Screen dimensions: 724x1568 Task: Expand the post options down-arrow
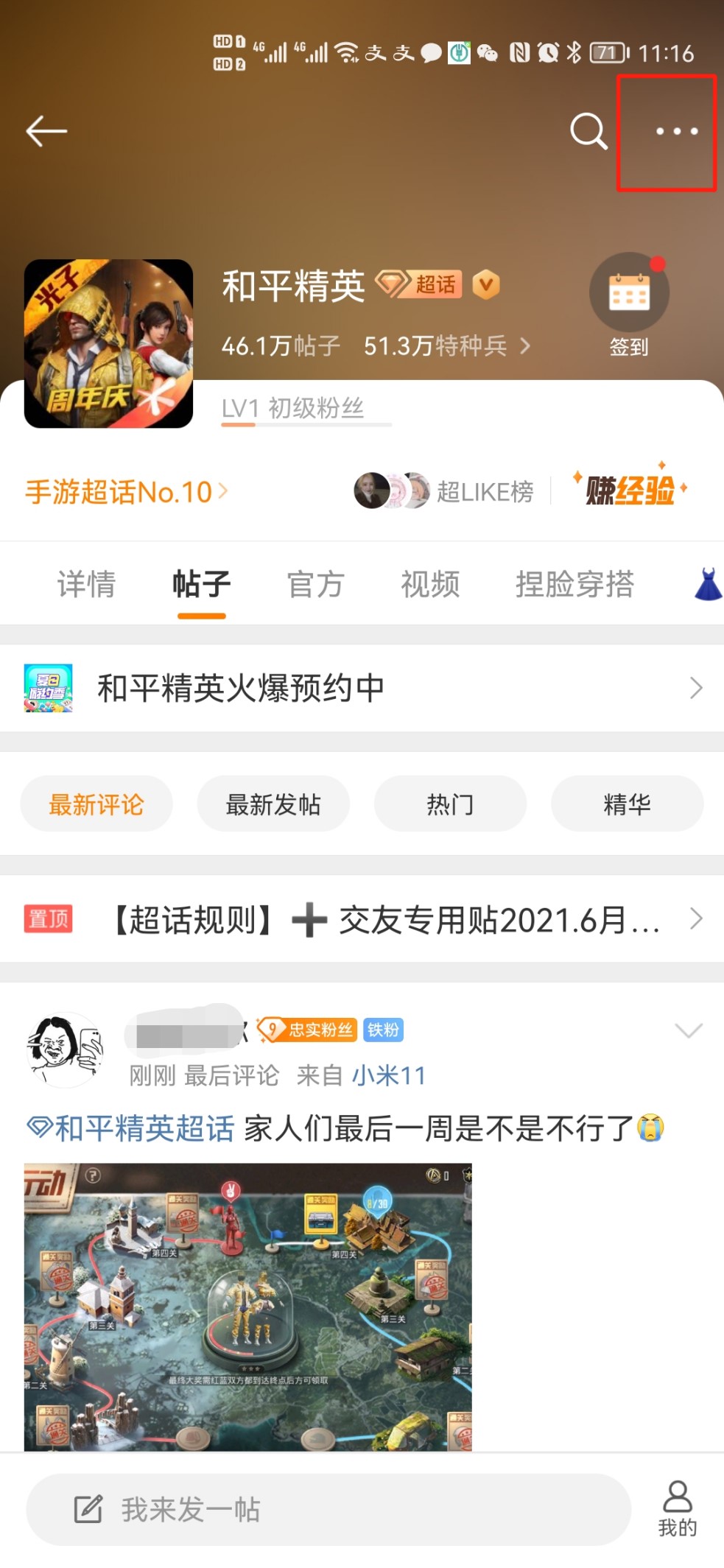689,1030
